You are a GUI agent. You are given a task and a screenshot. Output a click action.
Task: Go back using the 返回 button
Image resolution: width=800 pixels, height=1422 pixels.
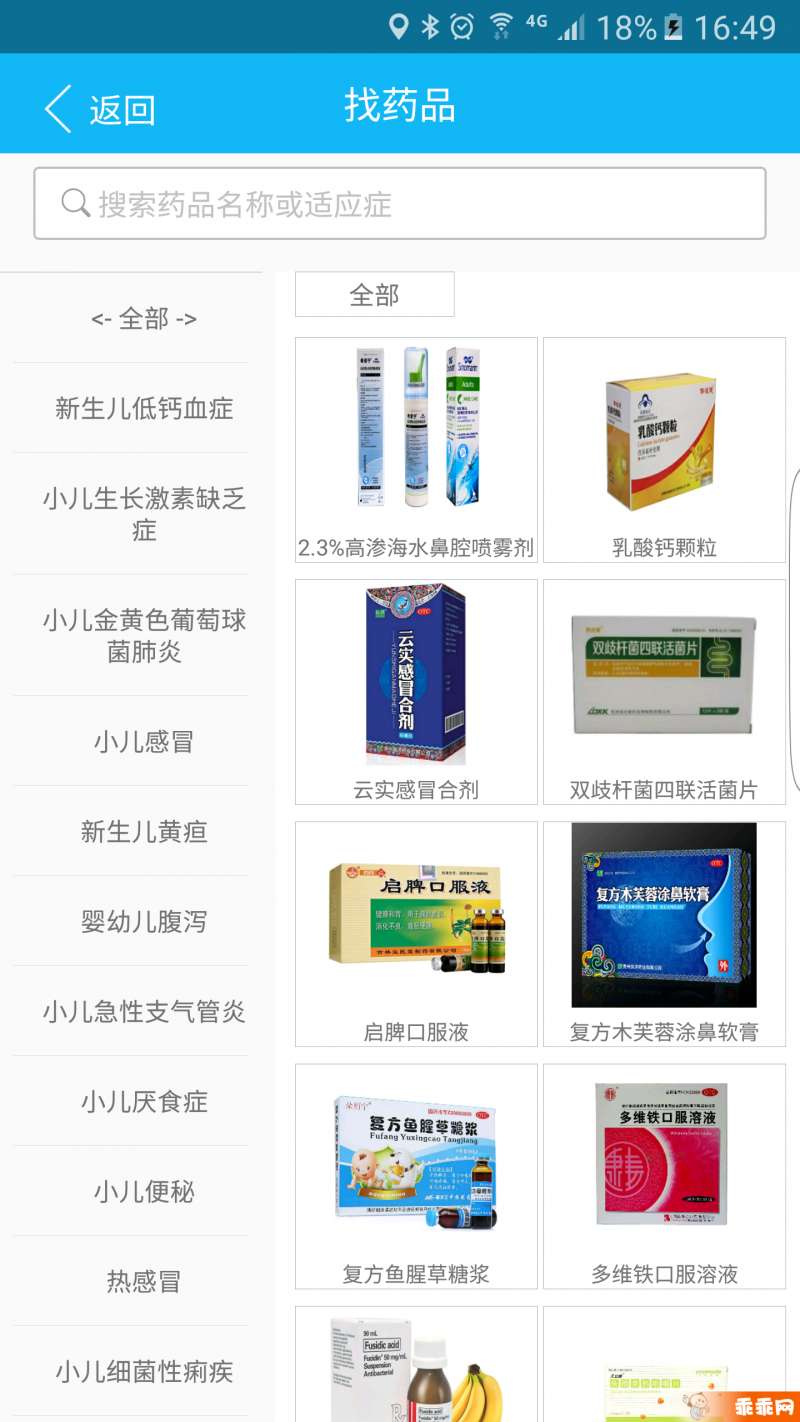(x=100, y=108)
